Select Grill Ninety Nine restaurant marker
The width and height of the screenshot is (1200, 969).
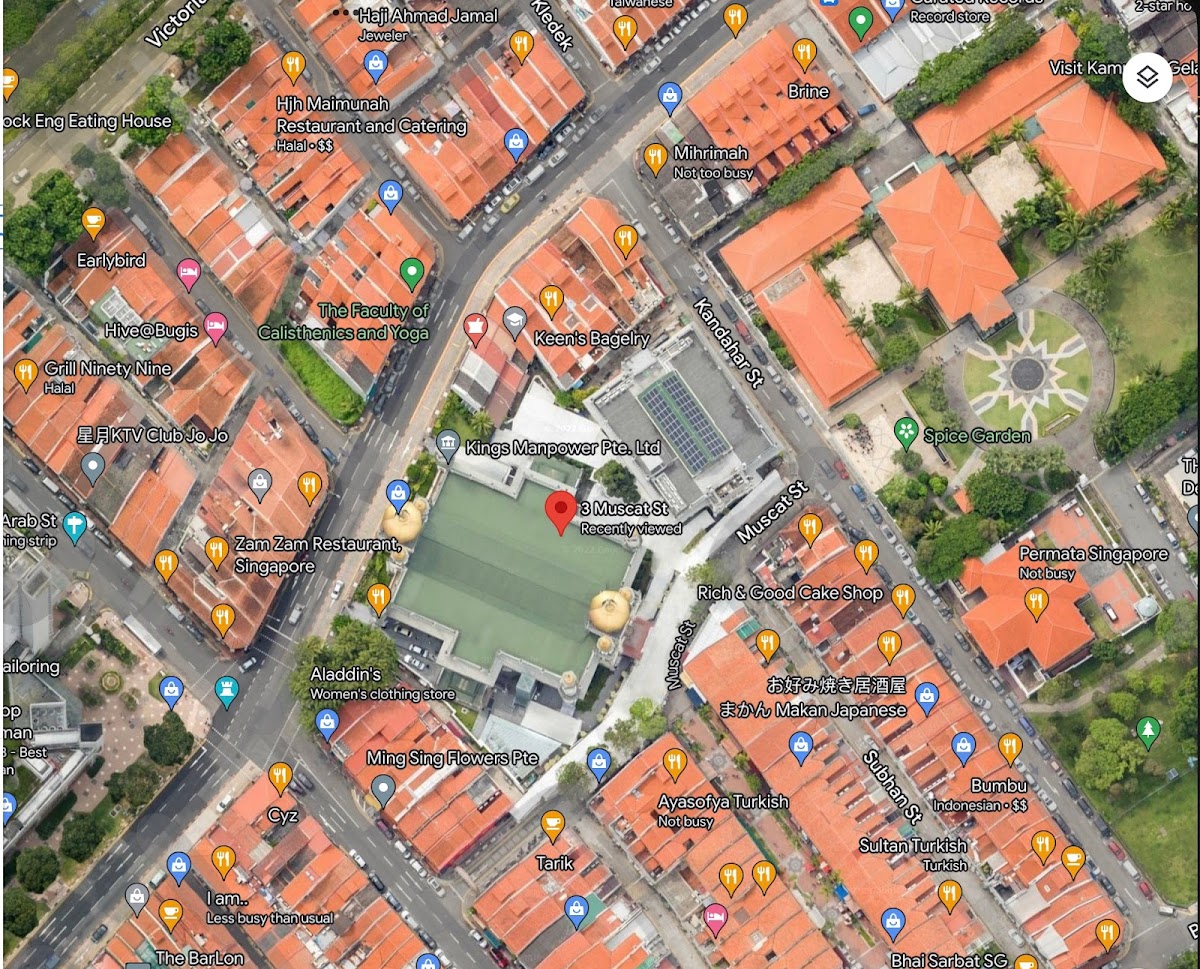pyautogui.click(x=26, y=374)
